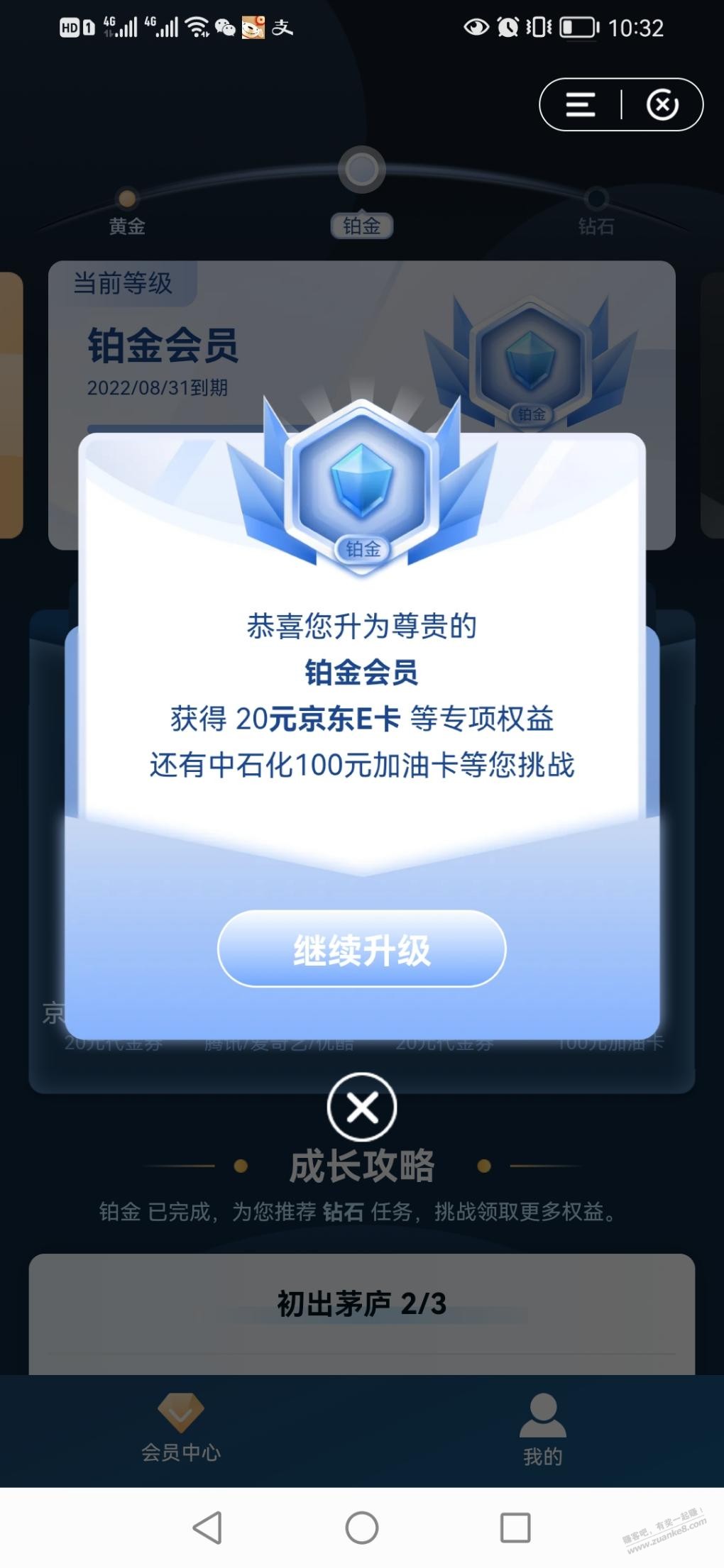Go to the 我的 tab
724x1568 pixels.
click(543, 1427)
